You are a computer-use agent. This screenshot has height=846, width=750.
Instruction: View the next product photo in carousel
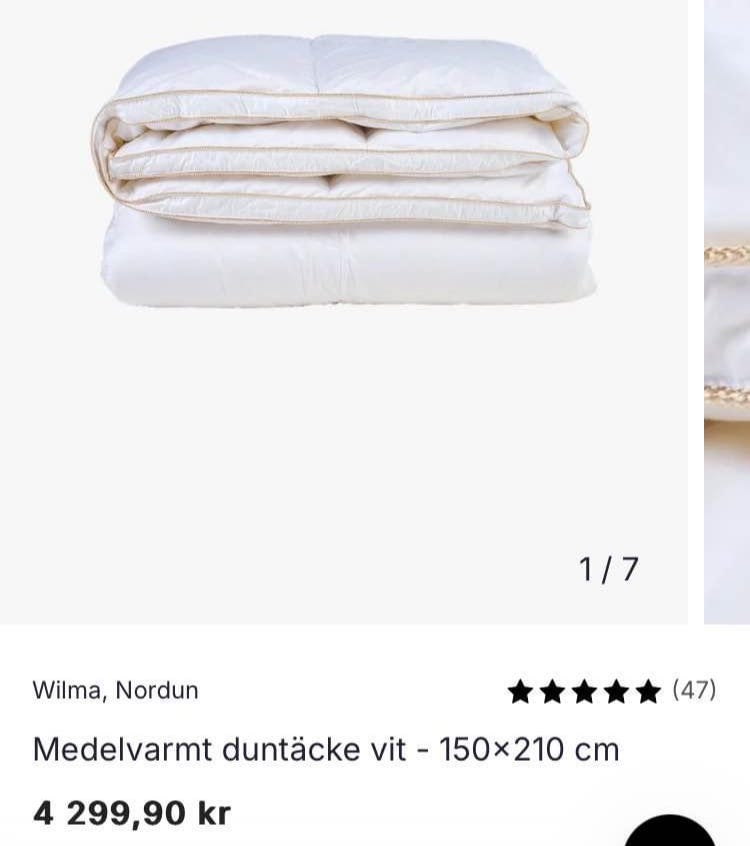728,310
